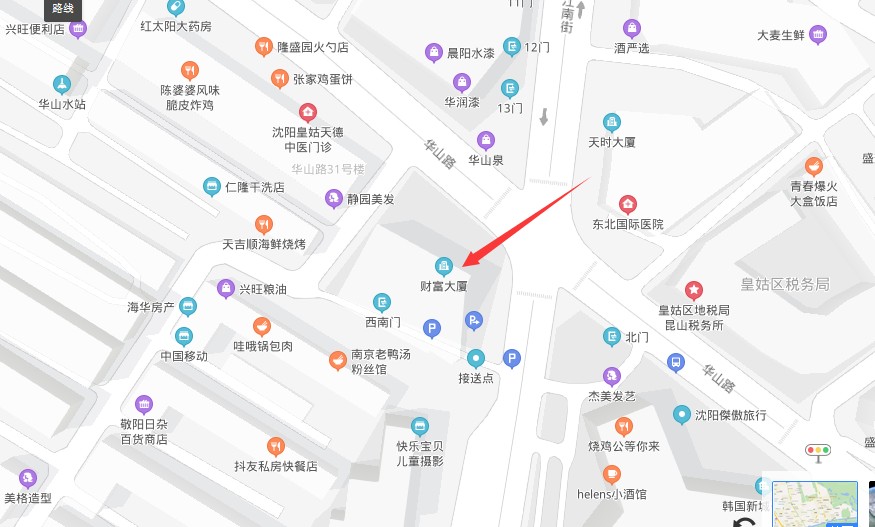The image size is (875, 527).
Task: Select the 快乐宝贝儿童摄影 marker
Action: [x=419, y=426]
